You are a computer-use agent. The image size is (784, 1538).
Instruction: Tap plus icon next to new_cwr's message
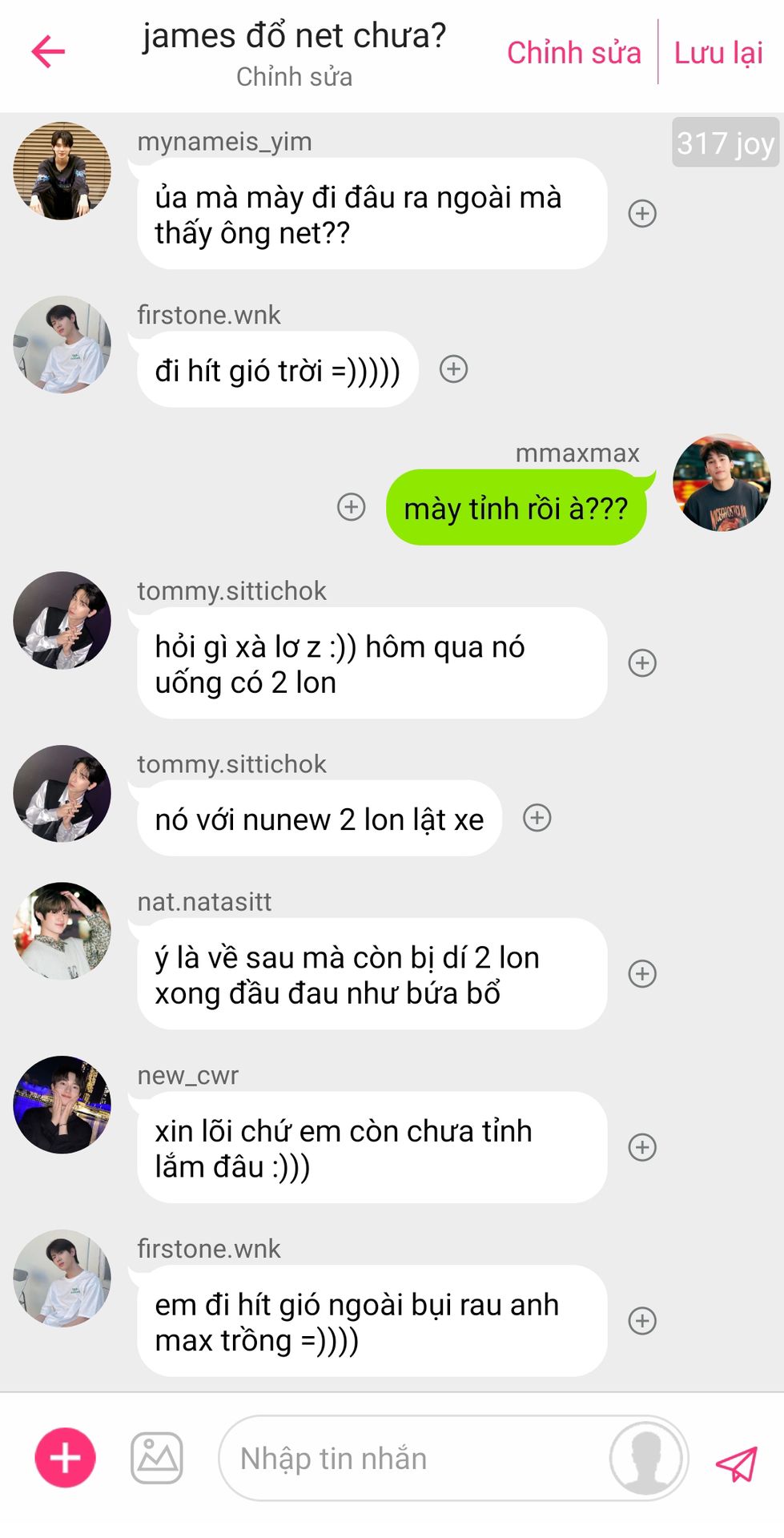(642, 1147)
